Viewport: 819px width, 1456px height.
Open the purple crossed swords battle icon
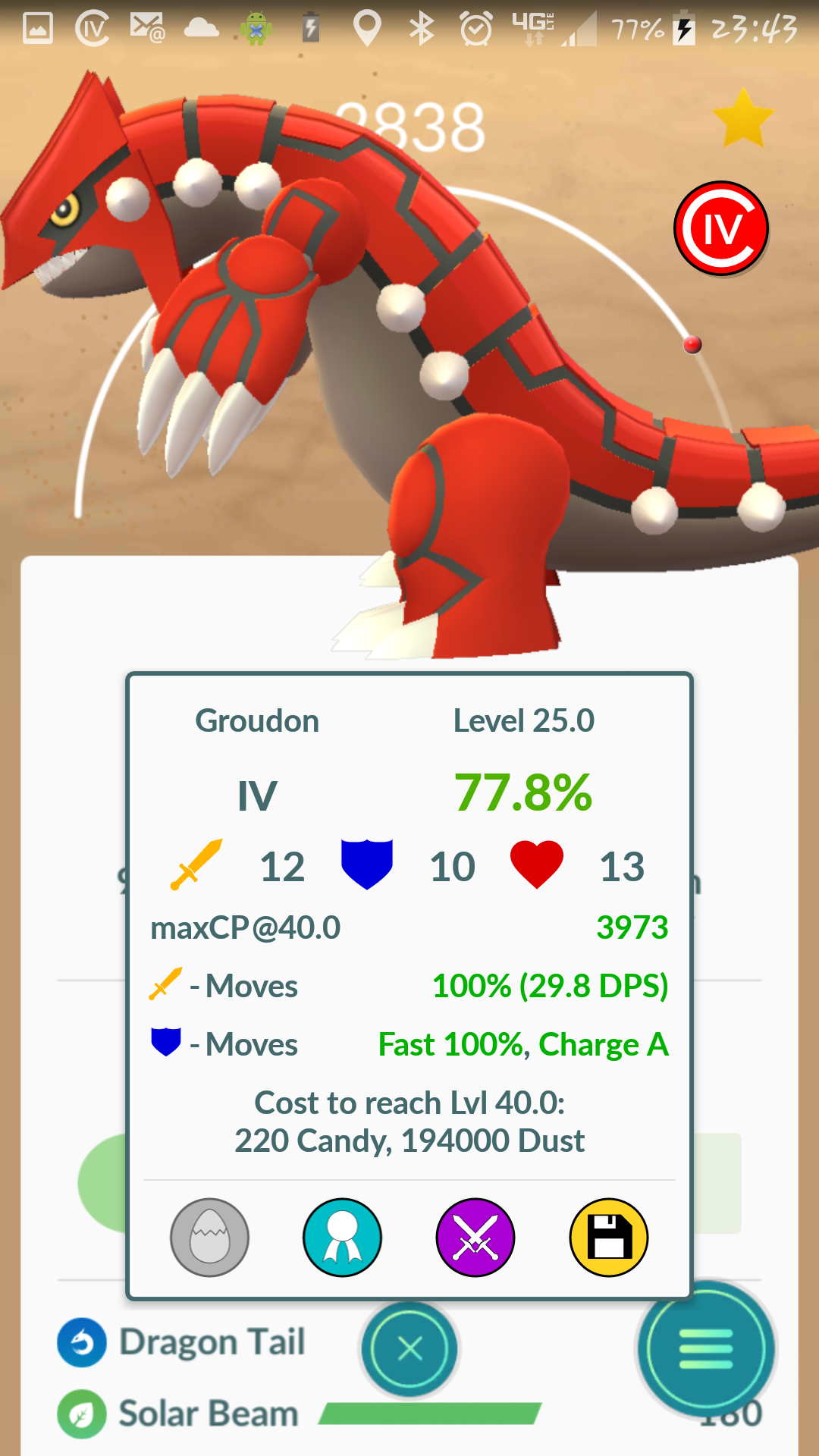(475, 1238)
